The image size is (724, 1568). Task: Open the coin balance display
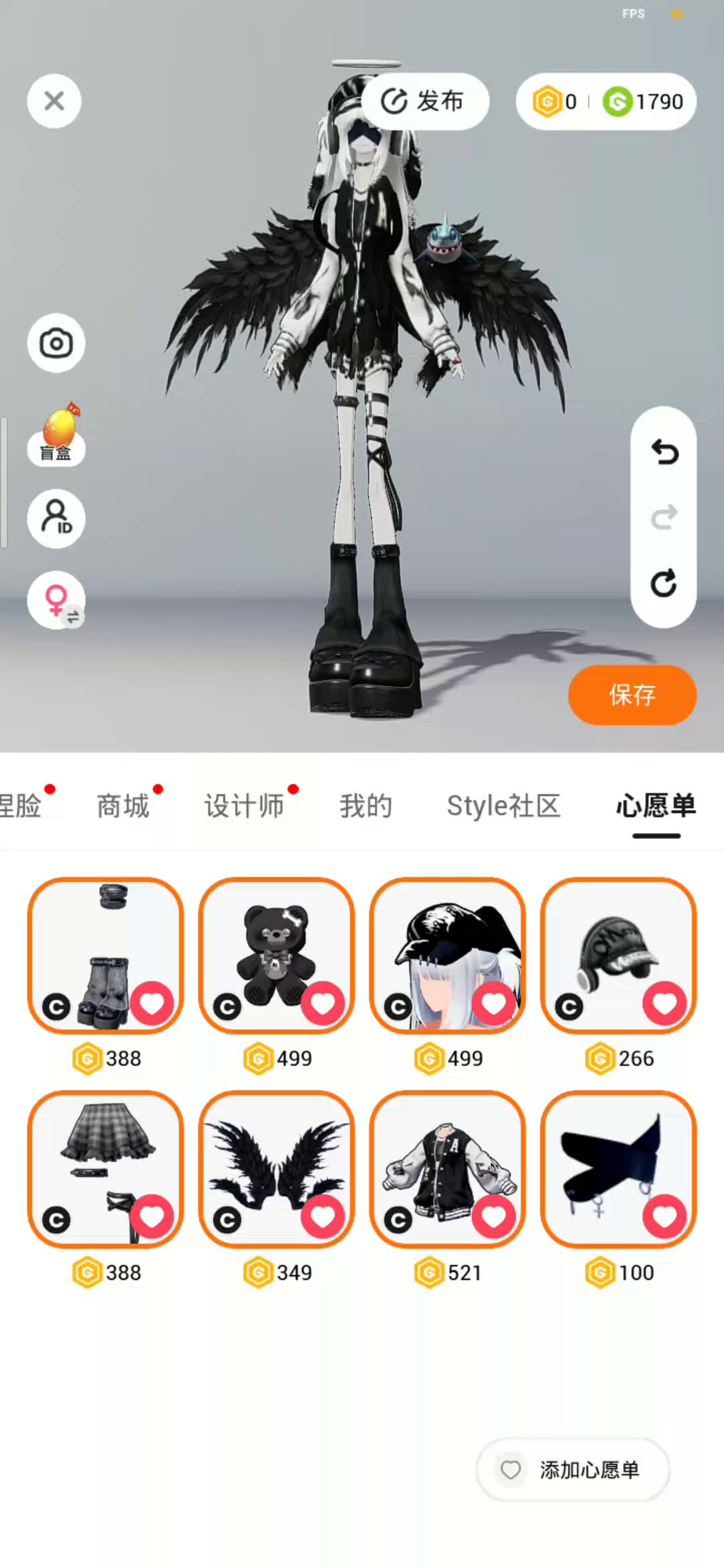point(607,101)
